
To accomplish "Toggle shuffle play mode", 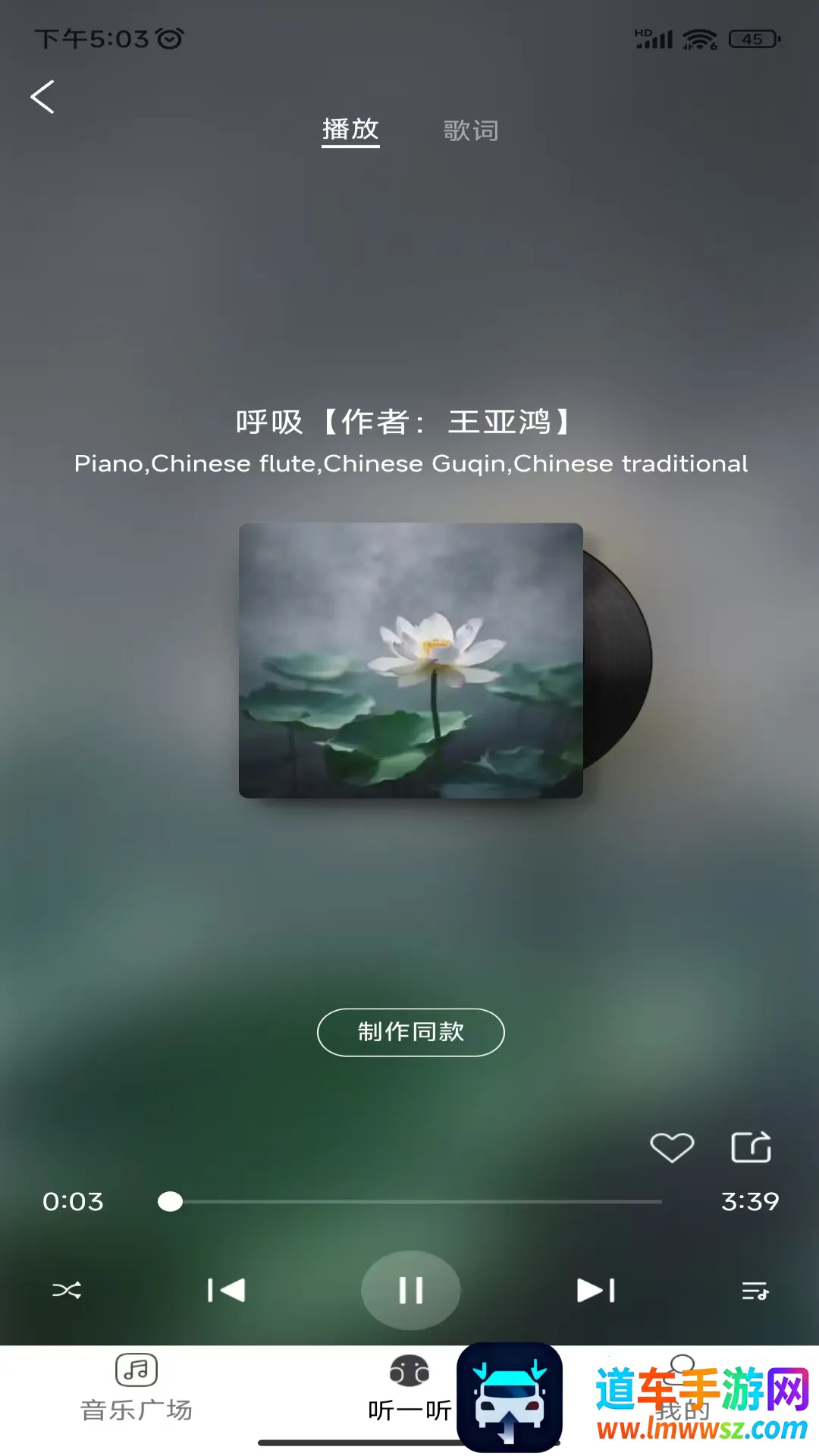I will [x=67, y=1290].
